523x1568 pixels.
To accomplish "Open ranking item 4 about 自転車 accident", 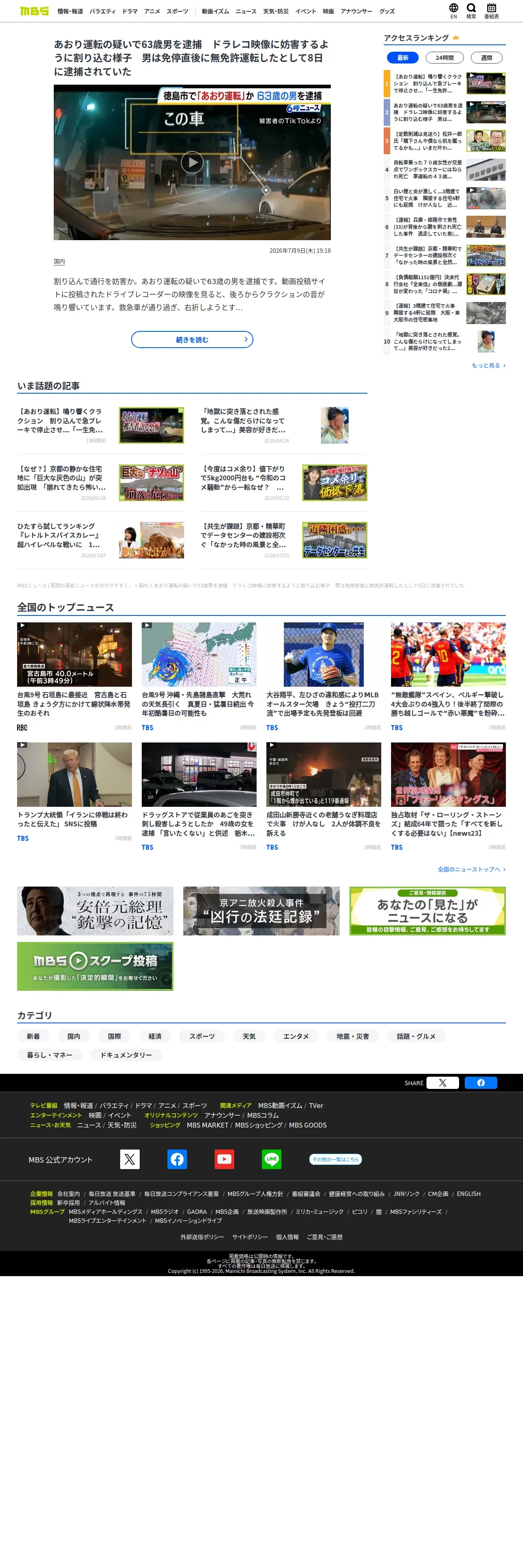I will click(444, 170).
